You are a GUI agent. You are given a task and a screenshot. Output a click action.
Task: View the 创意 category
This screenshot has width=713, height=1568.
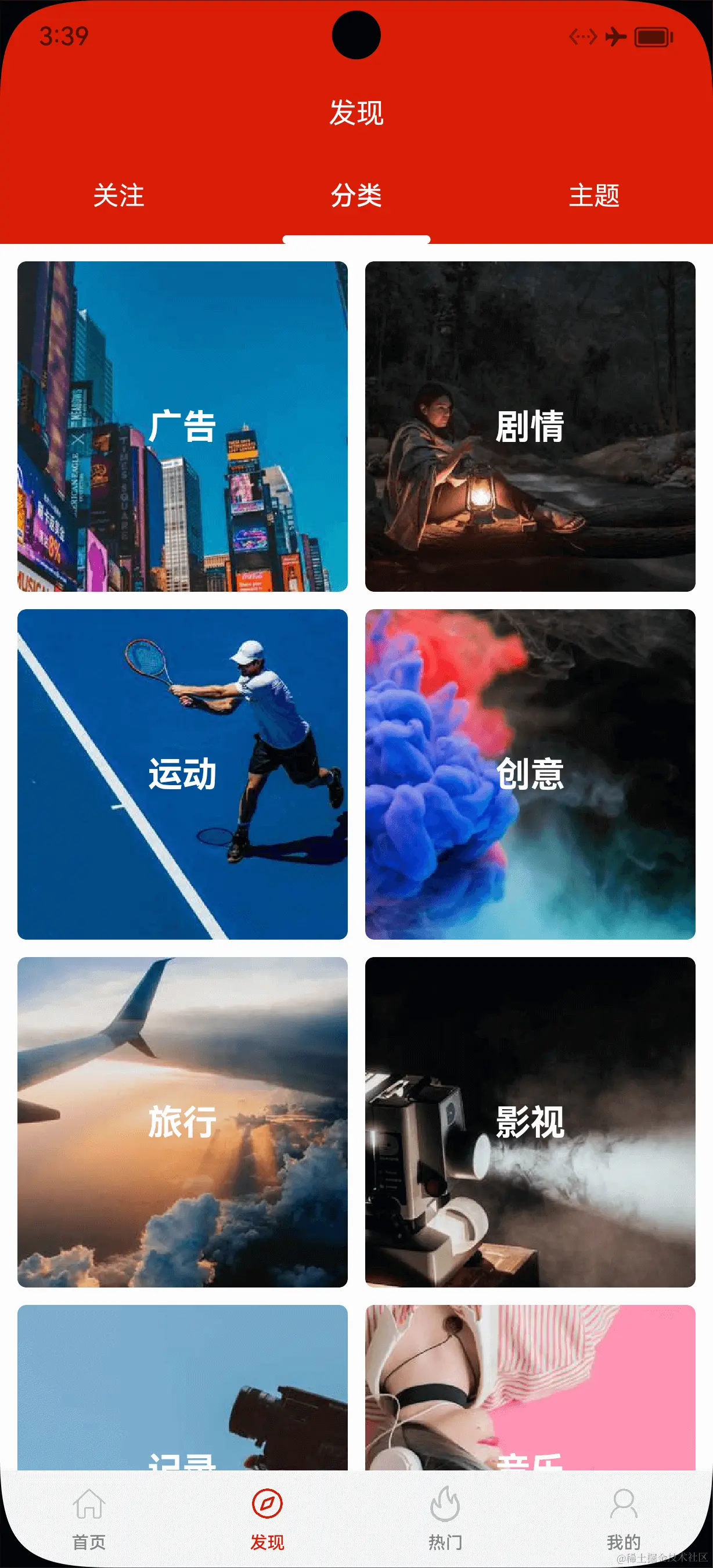click(530, 774)
